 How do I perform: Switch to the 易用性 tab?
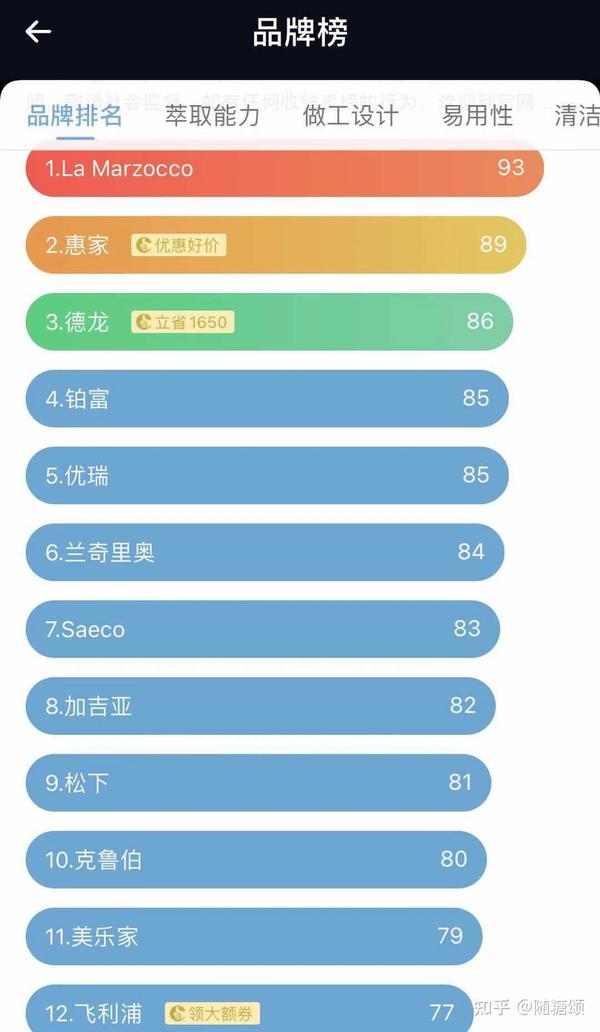click(477, 115)
